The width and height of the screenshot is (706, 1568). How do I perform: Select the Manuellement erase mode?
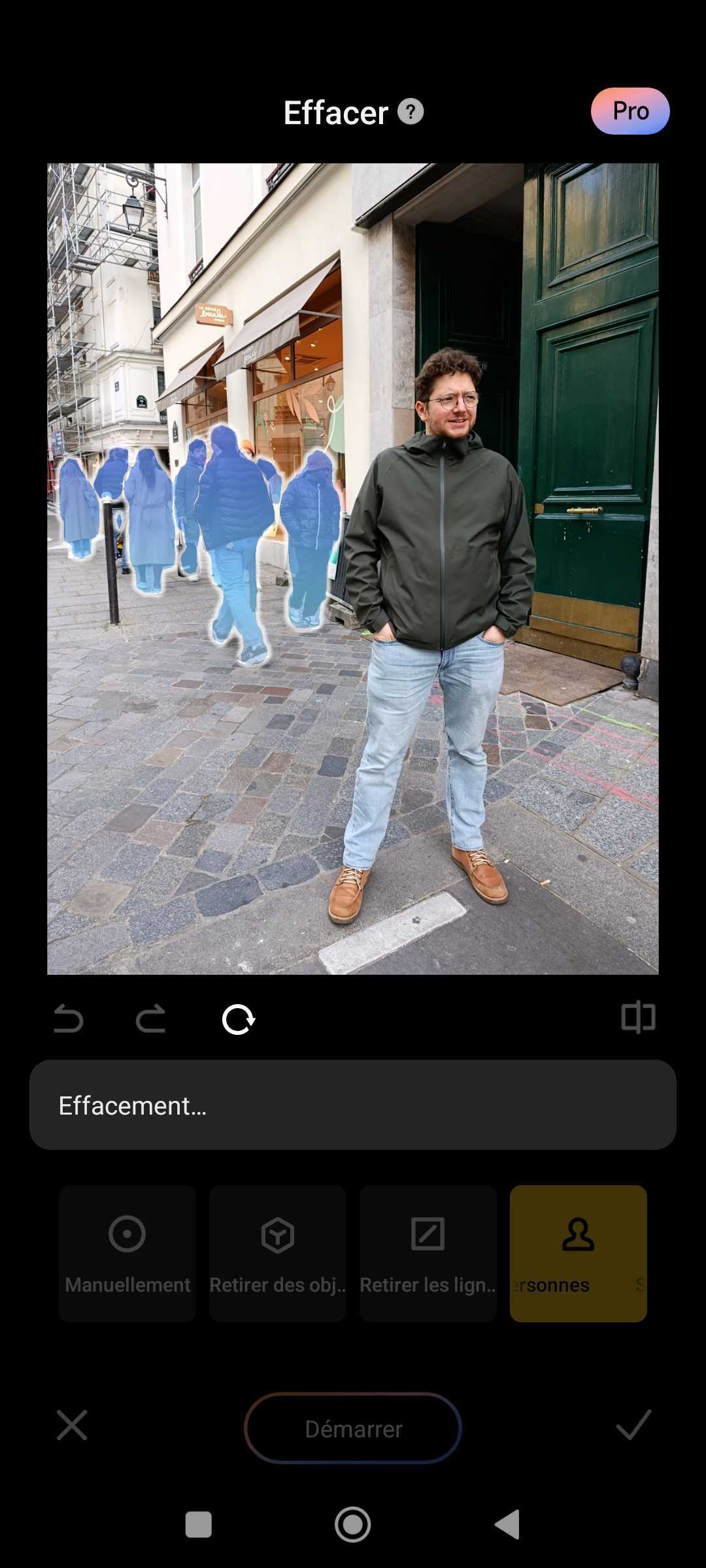[x=127, y=1254]
